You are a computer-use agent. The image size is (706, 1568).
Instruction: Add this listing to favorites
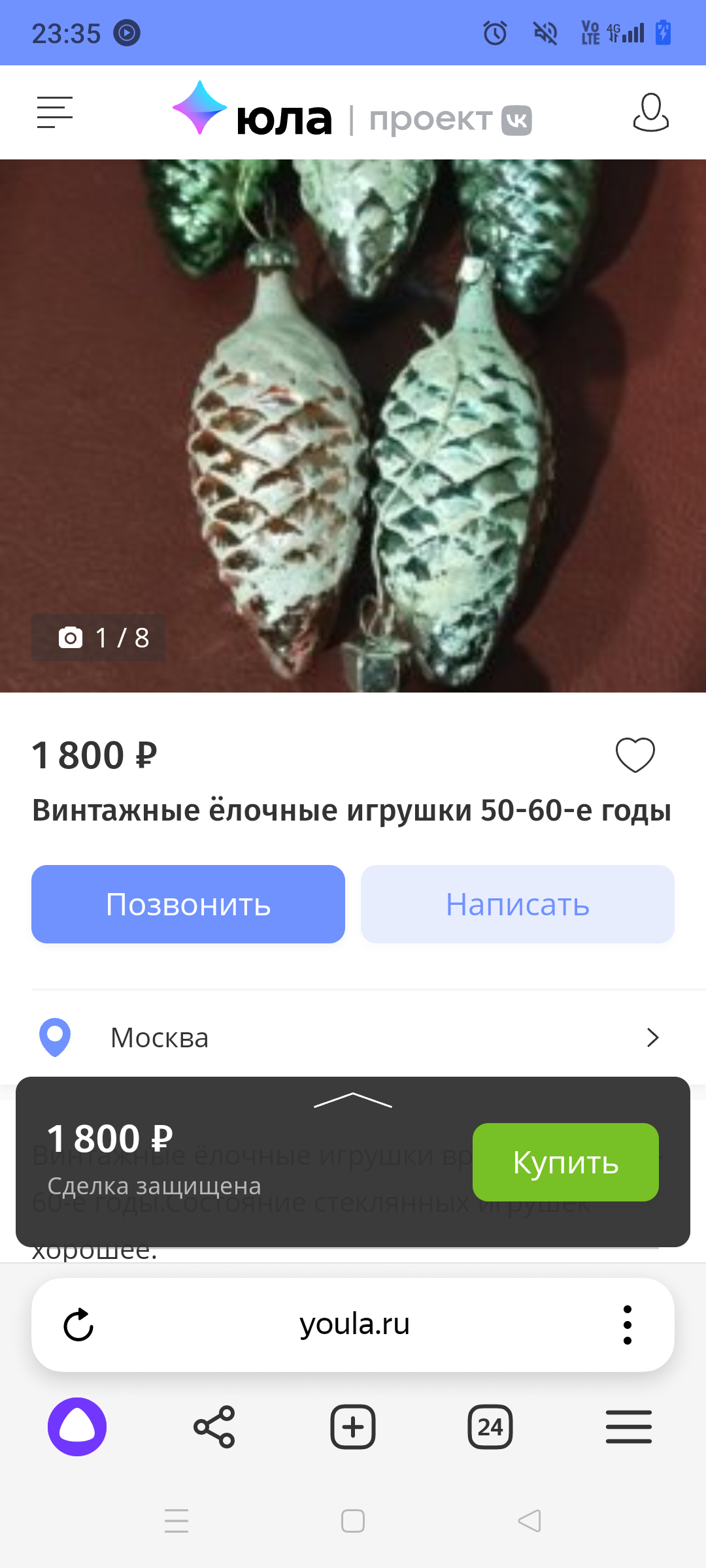tap(635, 755)
